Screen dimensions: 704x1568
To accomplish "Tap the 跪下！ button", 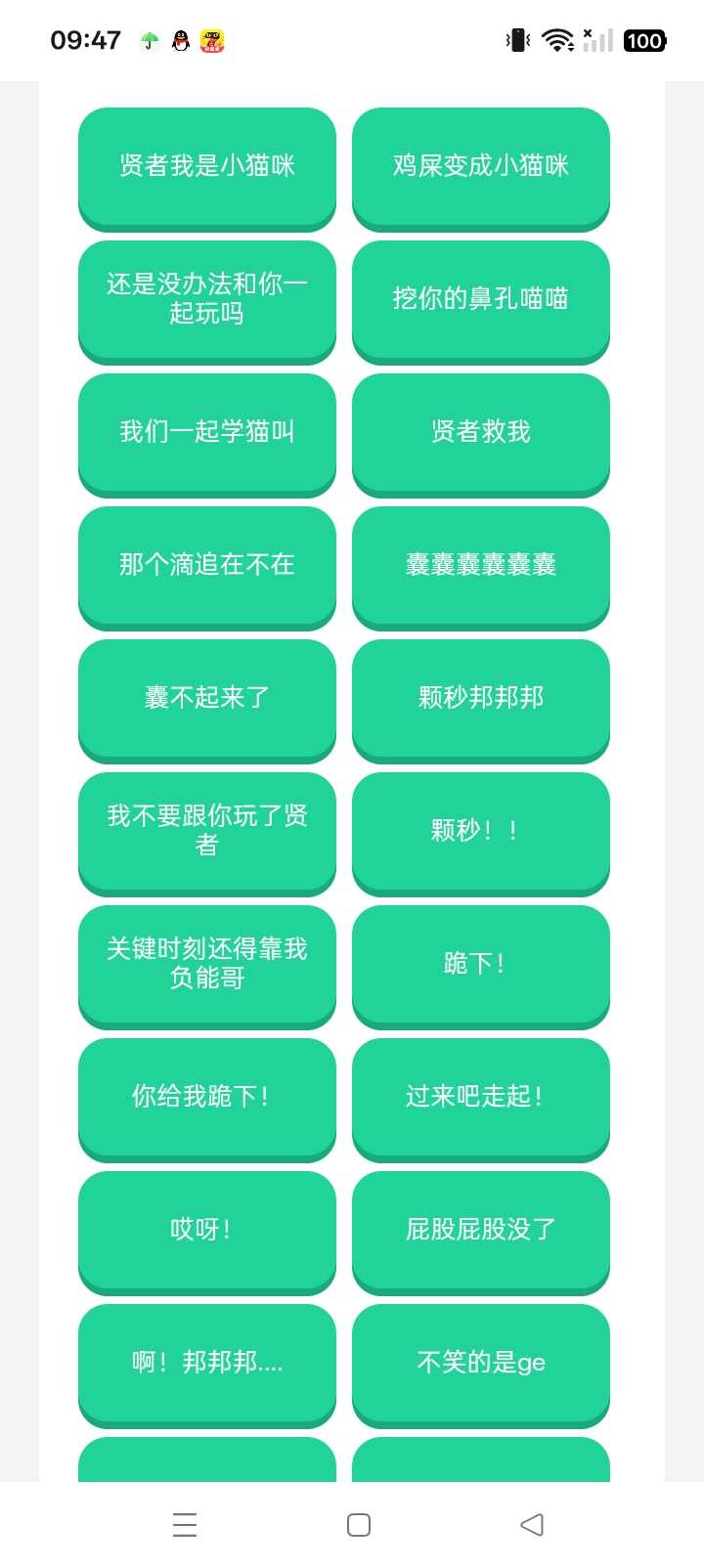I will coord(480,964).
